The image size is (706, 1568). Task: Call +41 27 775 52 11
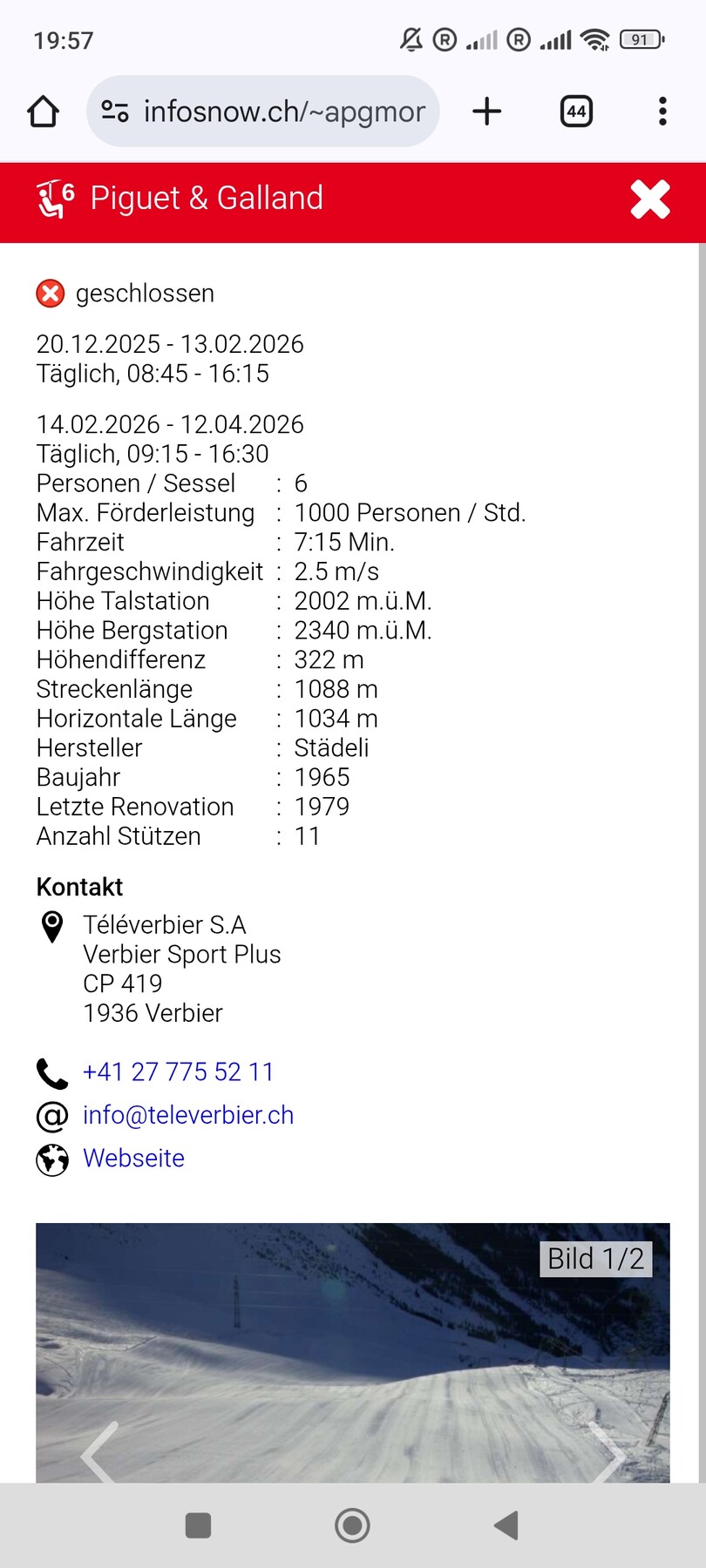click(x=178, y=1071)
